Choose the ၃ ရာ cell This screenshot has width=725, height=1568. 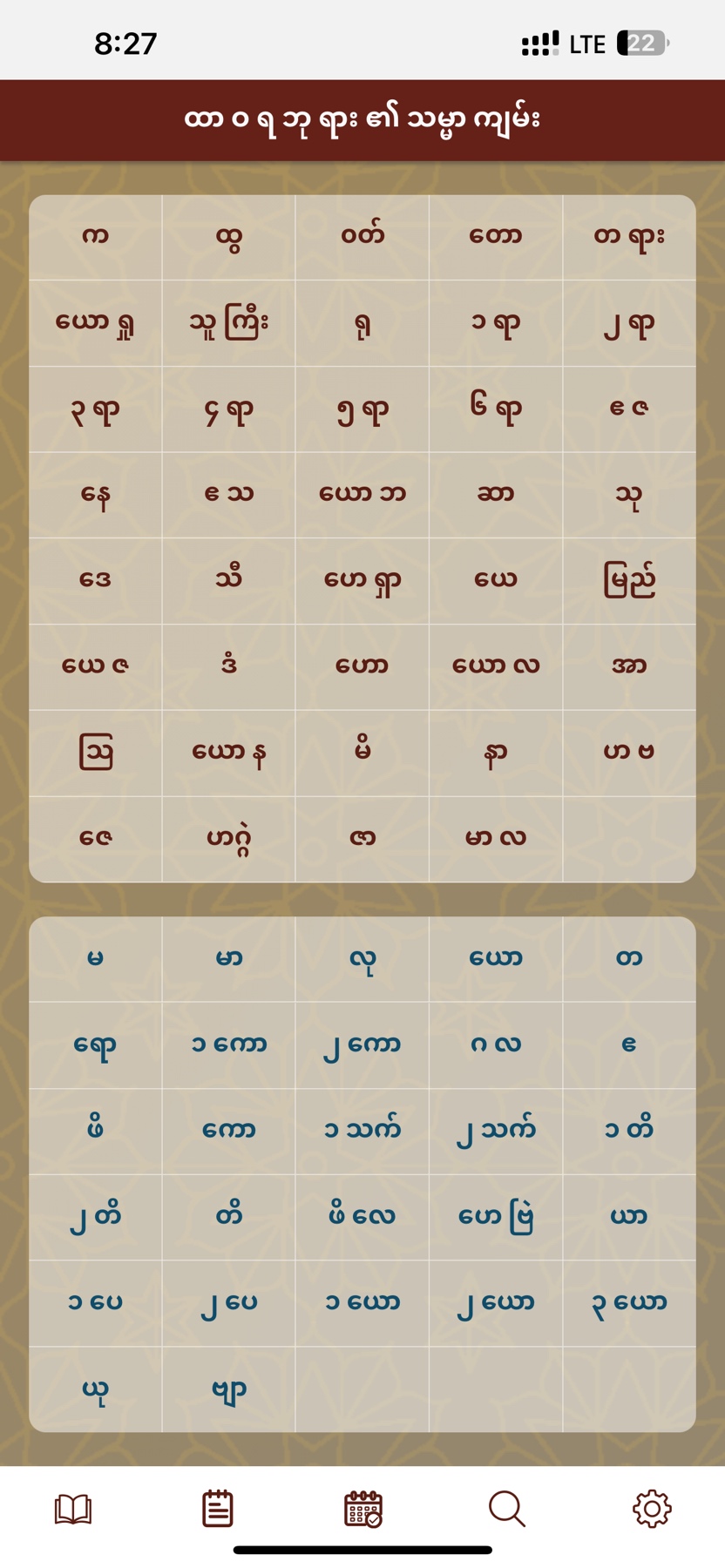click(96, 409)
